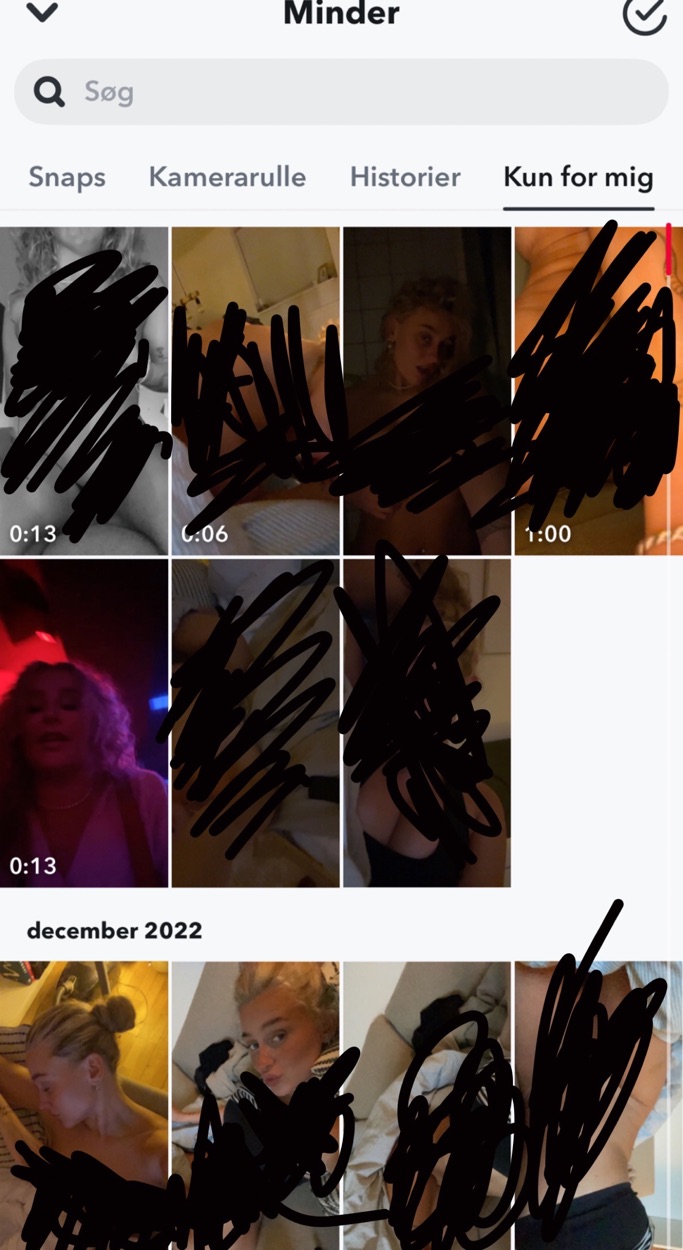Switch to the Kamerarulle tab
This screenshot has height=1250, width=683.
(x=227, y=177)
